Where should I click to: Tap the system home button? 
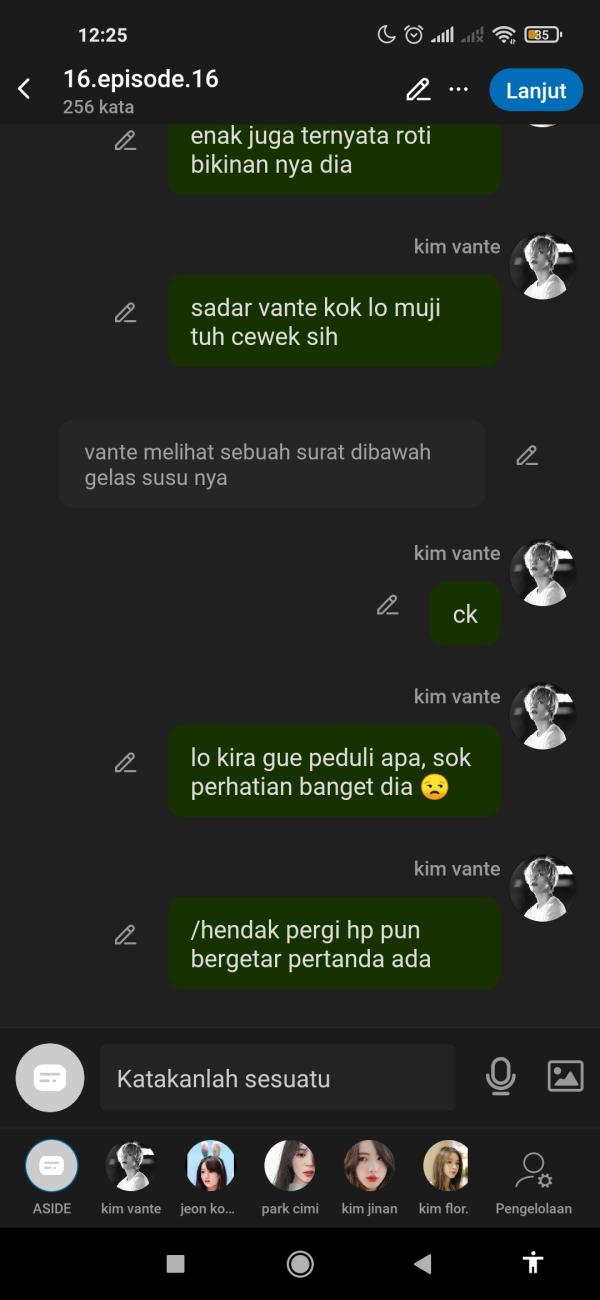pyautogui.click(x=300, y=1264)
